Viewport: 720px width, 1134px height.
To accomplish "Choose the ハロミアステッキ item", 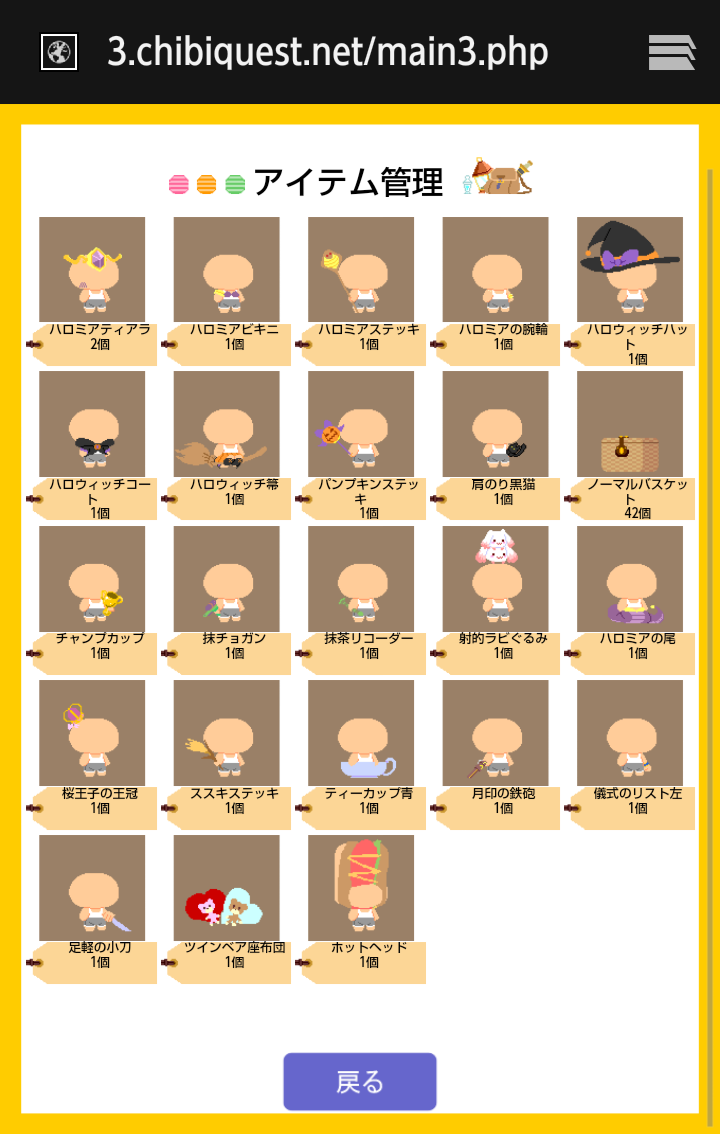I will click(x=361, y=270).
